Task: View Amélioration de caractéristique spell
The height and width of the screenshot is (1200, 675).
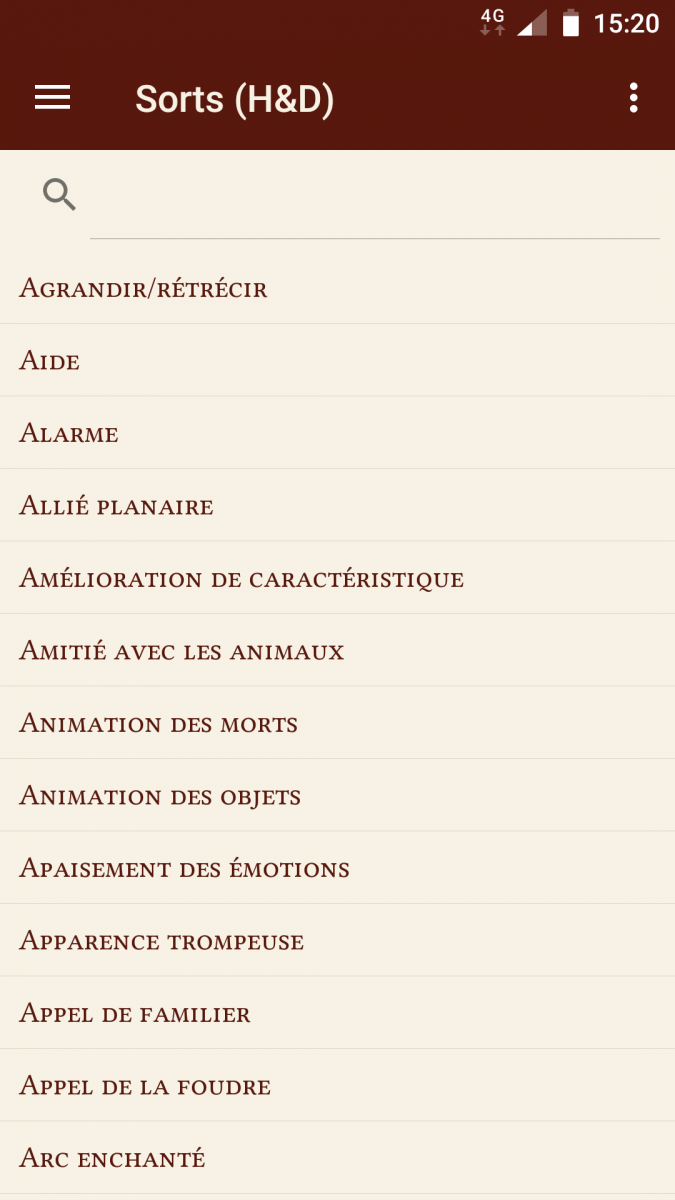Action: click(x=241, y=579)
